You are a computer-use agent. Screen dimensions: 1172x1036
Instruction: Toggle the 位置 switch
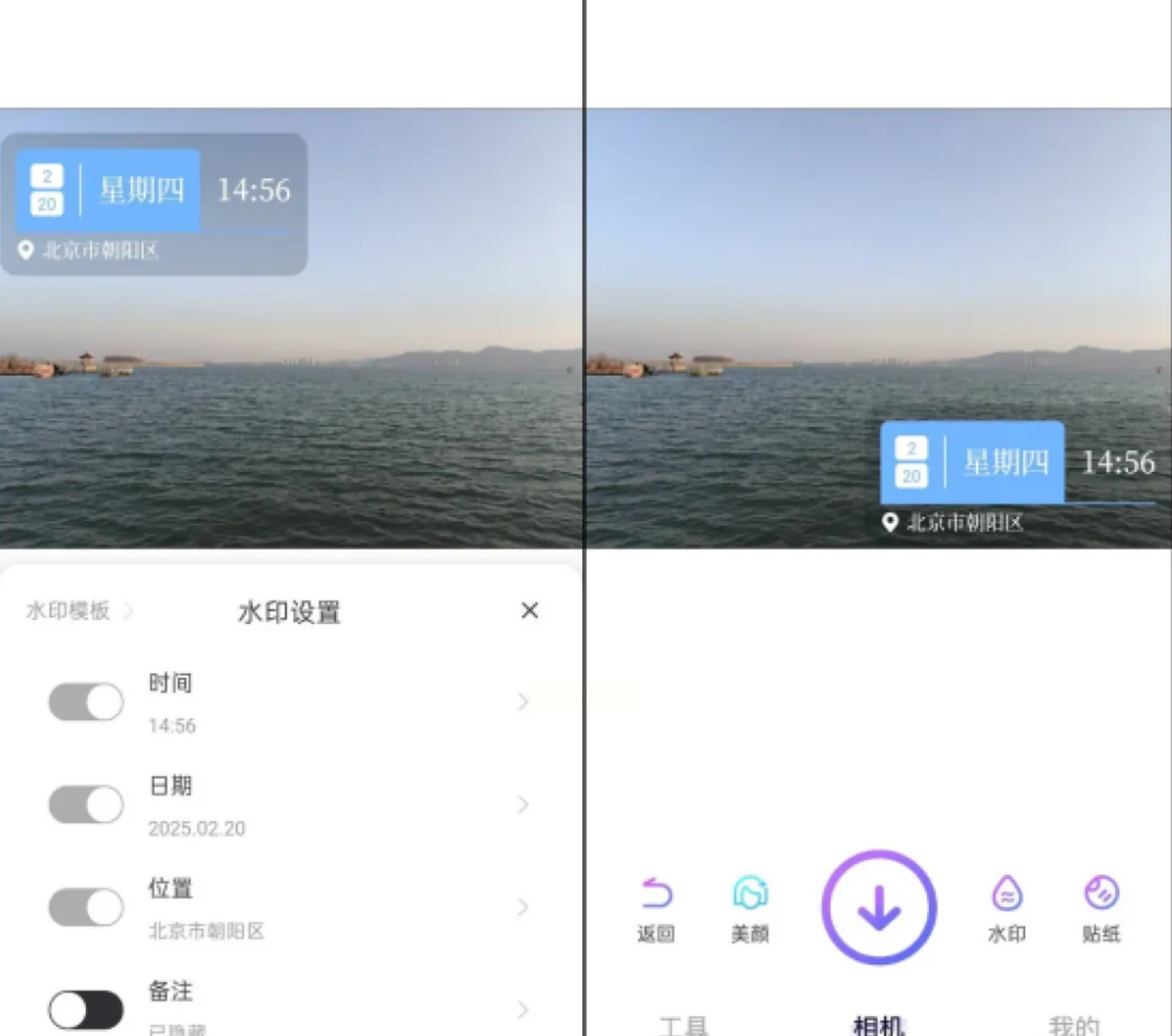coord(86,907)
